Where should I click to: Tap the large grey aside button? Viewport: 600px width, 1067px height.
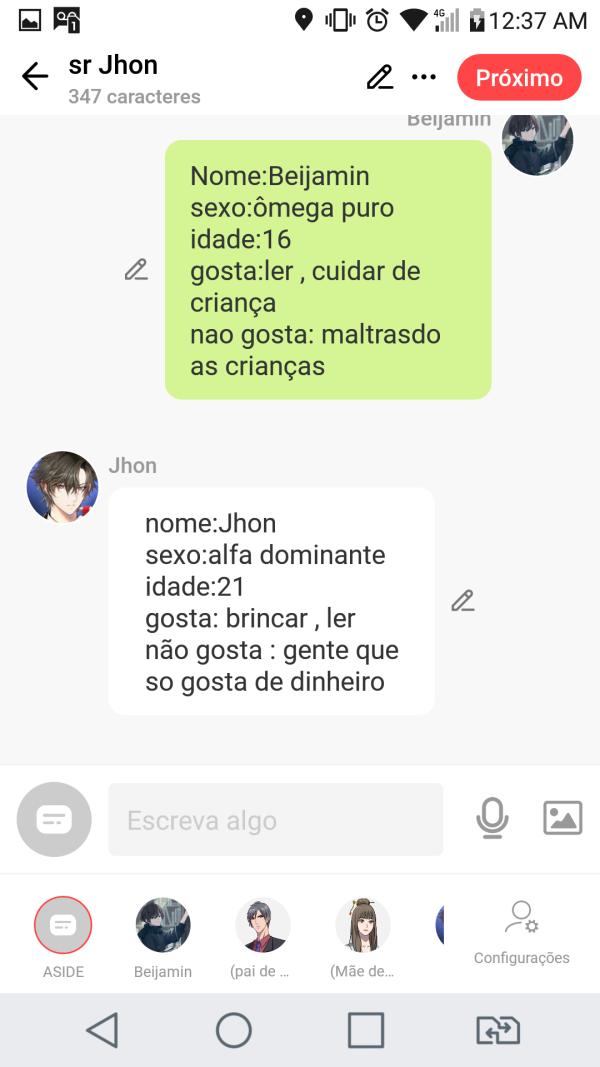click(x=54, y=820)
